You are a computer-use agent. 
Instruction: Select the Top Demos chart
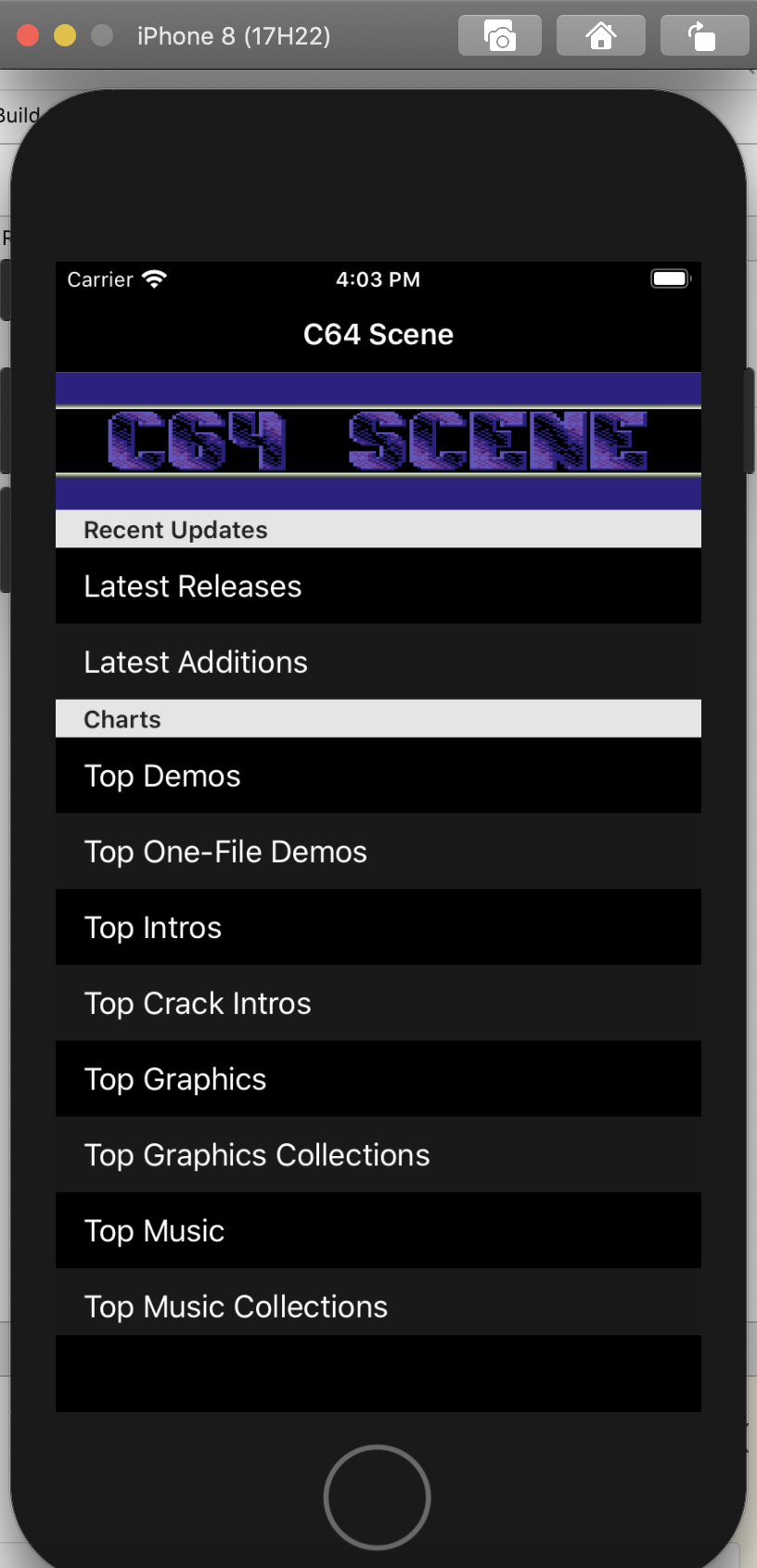click(x=378, y=776)
